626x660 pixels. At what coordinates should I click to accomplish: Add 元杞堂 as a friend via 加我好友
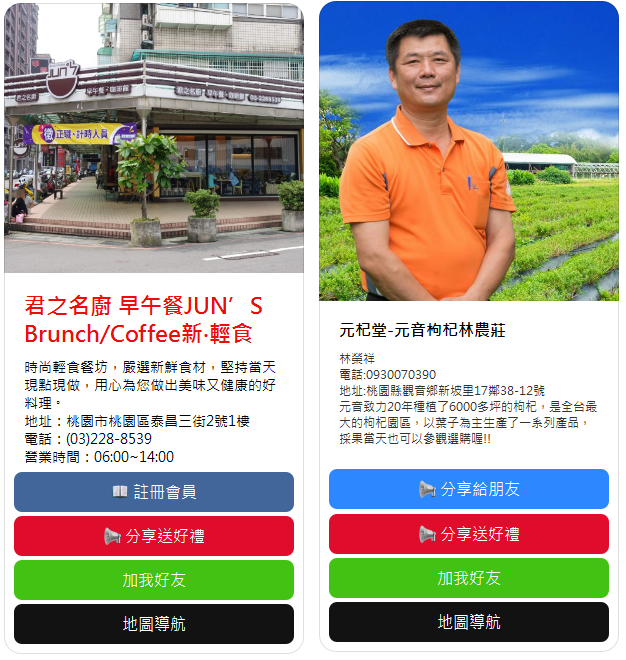[x=469, y=578]
